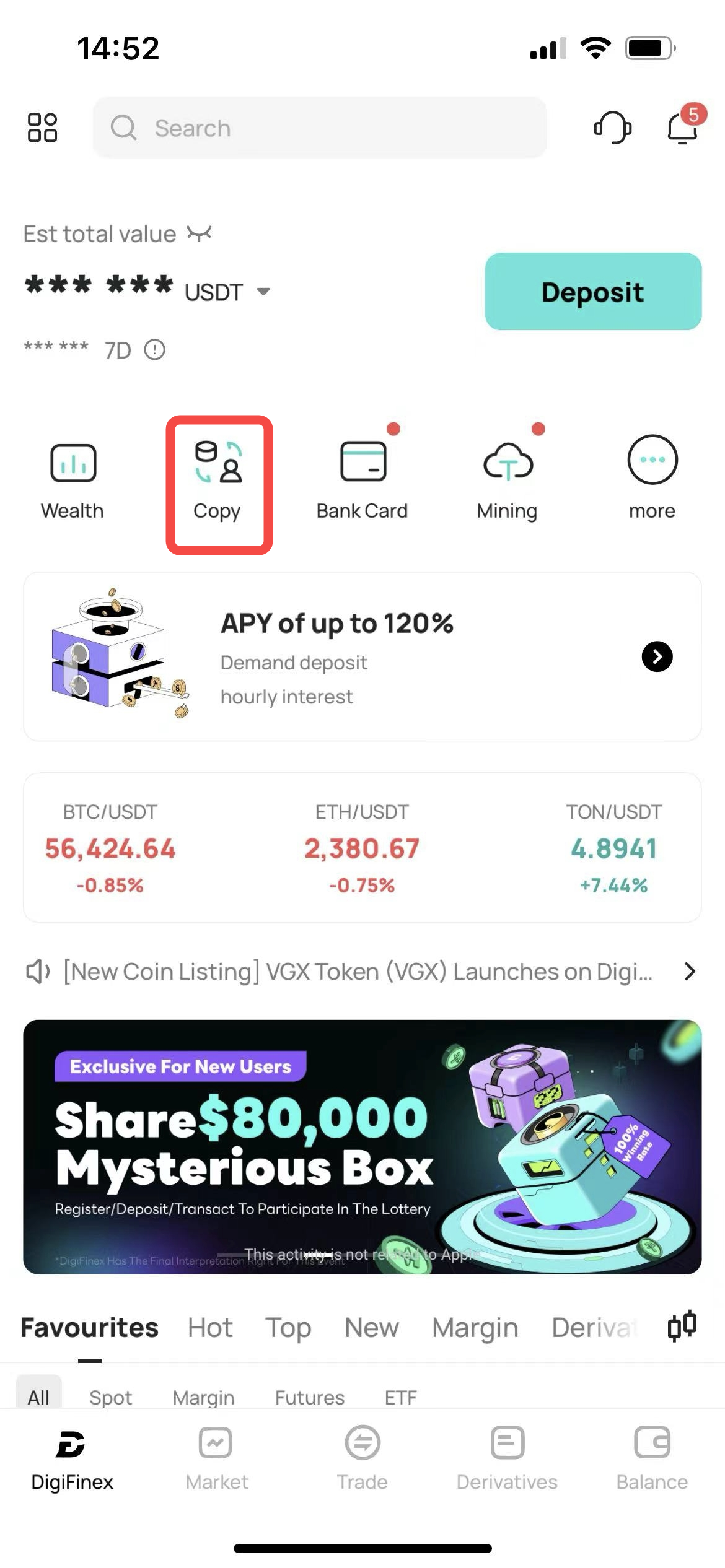Open the Balance tab

(652, 1459)
